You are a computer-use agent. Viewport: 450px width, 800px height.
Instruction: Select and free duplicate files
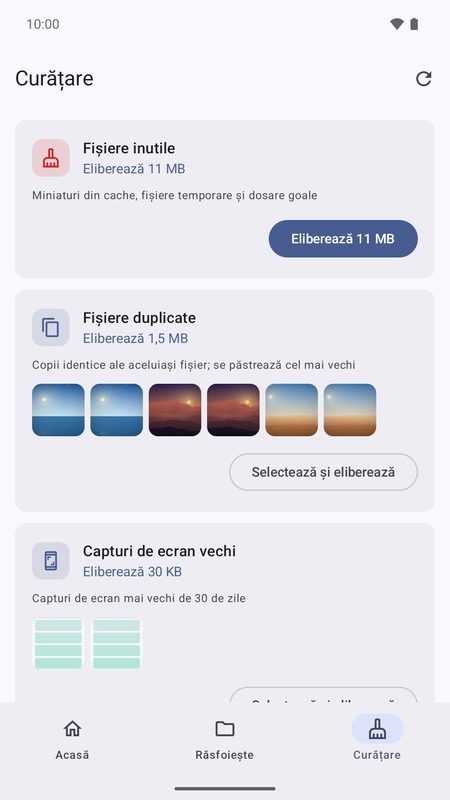(323, 472)
